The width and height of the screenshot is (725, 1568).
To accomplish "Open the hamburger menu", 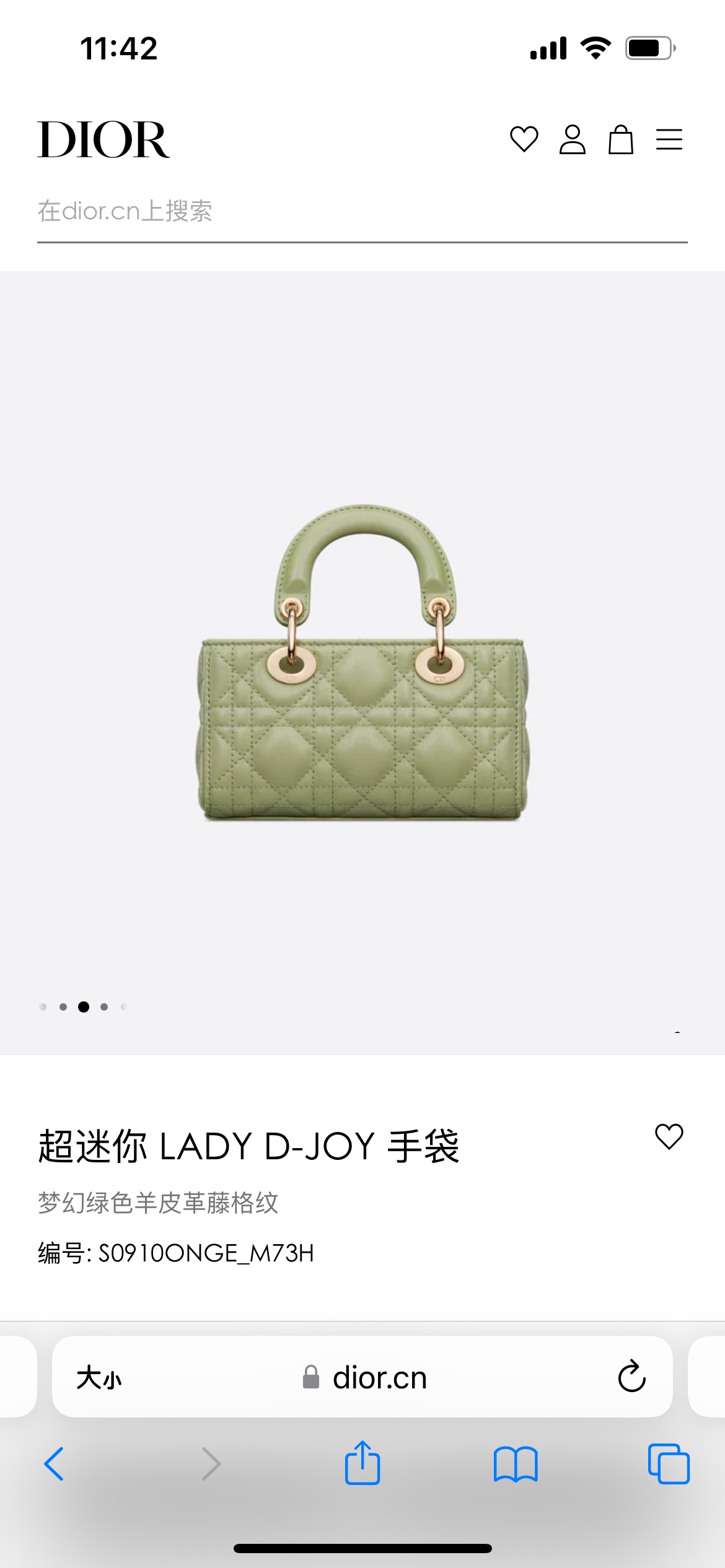I will pyautogui.click(x=669, y=139).
